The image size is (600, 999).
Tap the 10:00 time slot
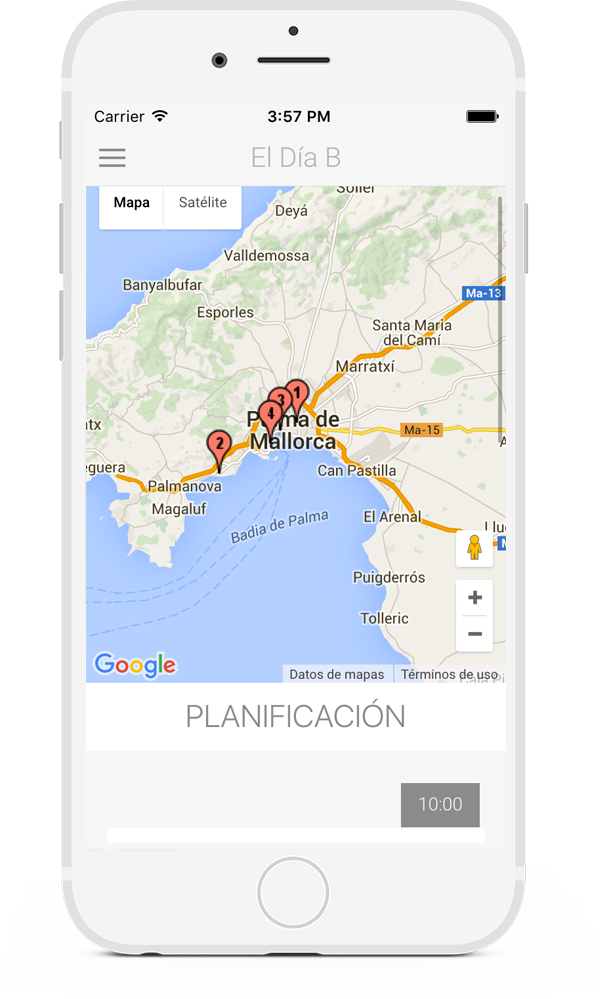tap(440, 805)
